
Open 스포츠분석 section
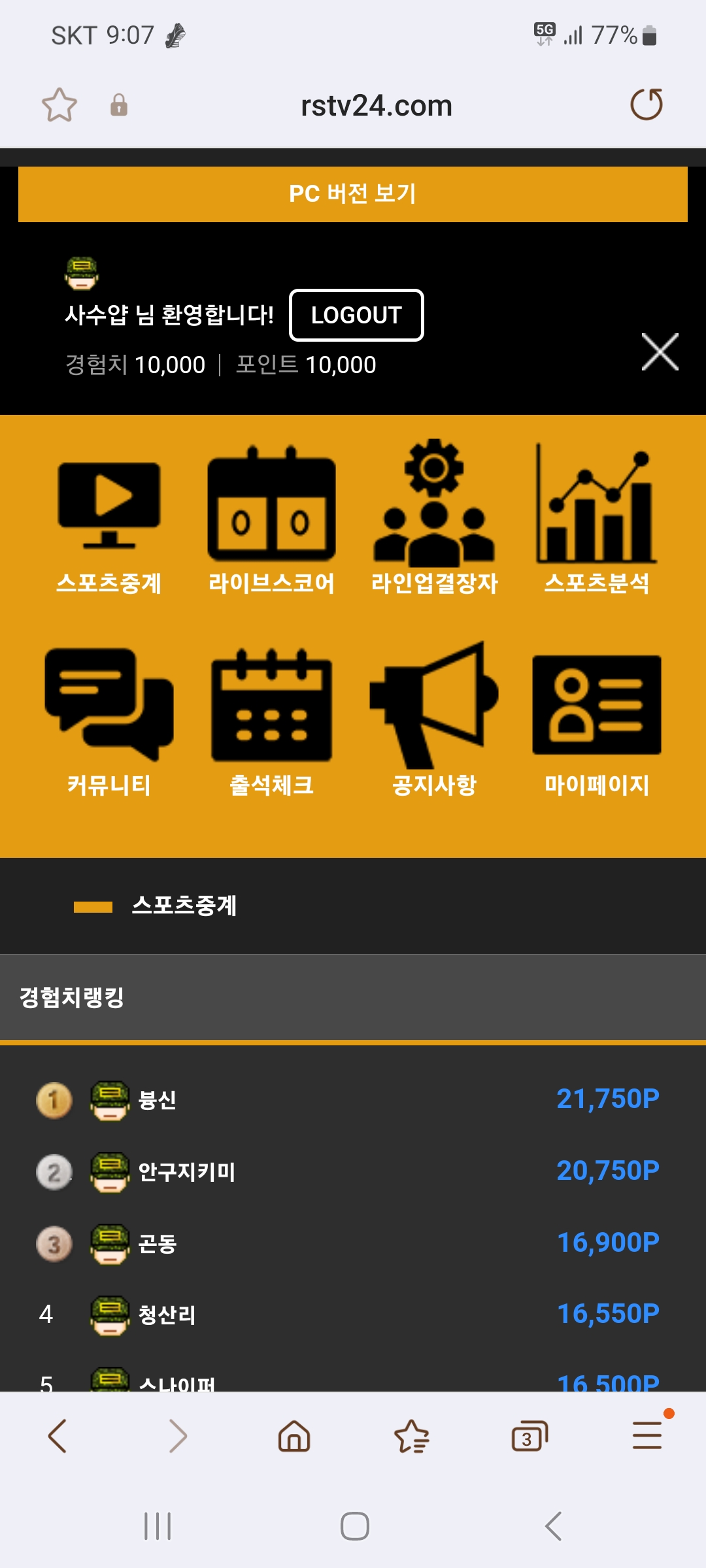596,523
